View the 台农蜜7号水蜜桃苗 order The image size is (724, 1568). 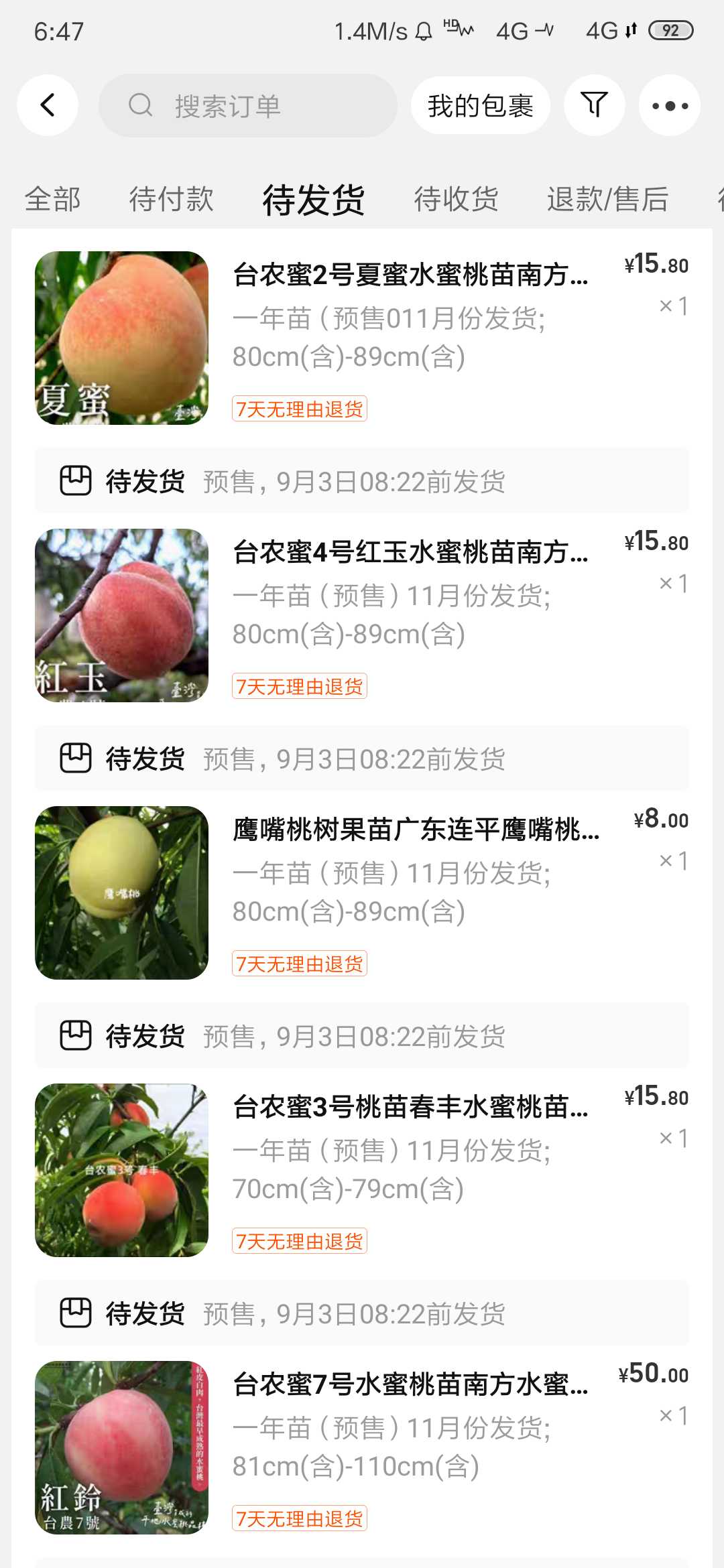410,1385
